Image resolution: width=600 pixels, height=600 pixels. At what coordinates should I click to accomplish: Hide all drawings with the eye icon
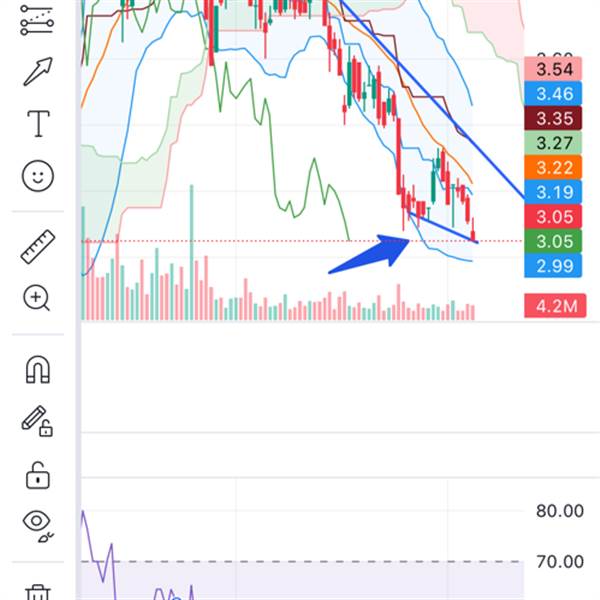[x=38, y=522]
